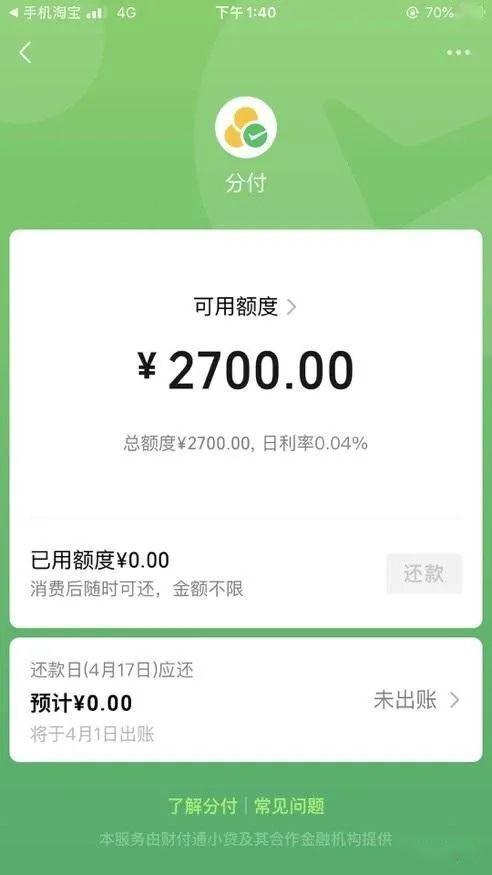The image size is (492, 875).
Task: Return to 手机淘宝 from status bar
Action: pos(45,13)
